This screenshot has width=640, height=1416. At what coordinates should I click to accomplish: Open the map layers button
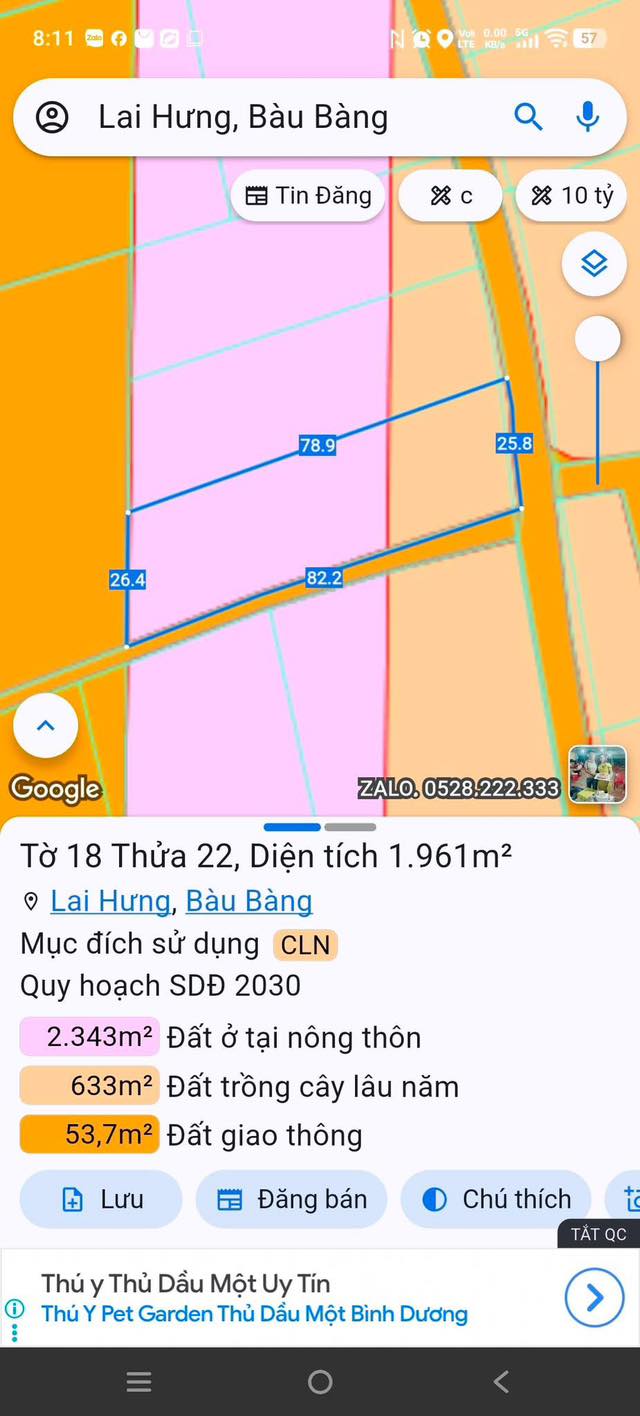[x=594, y=264]
